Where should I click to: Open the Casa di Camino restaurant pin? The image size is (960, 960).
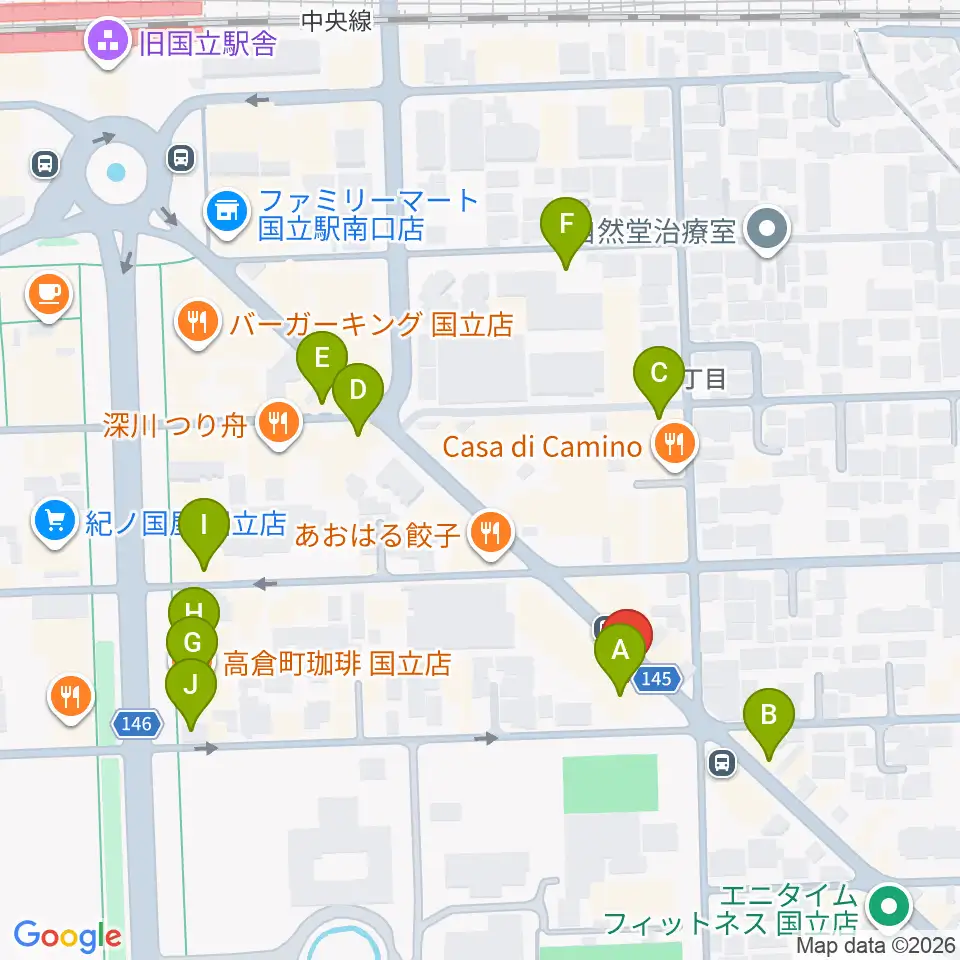coord(675,444)
